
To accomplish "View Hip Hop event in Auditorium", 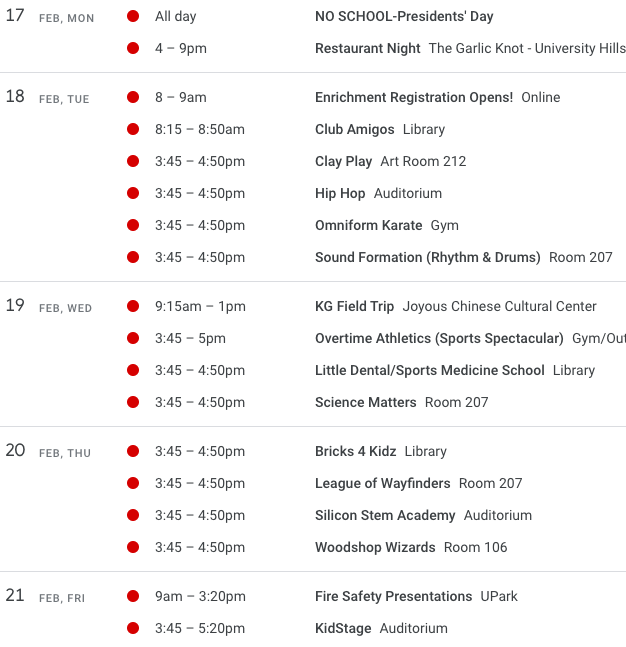I will click(340, 194).
